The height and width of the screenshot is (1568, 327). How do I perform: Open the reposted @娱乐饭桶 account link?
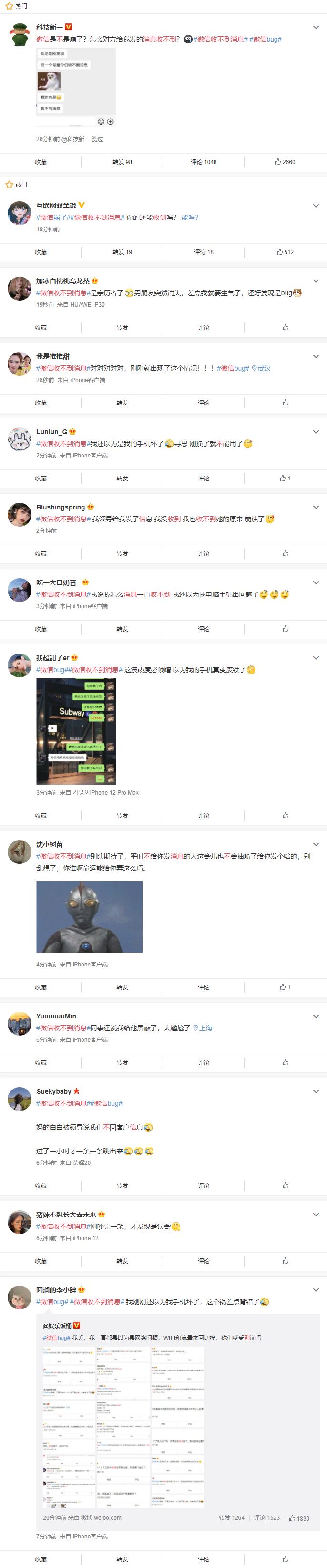pyautogui.click(x=57, y=1326)
